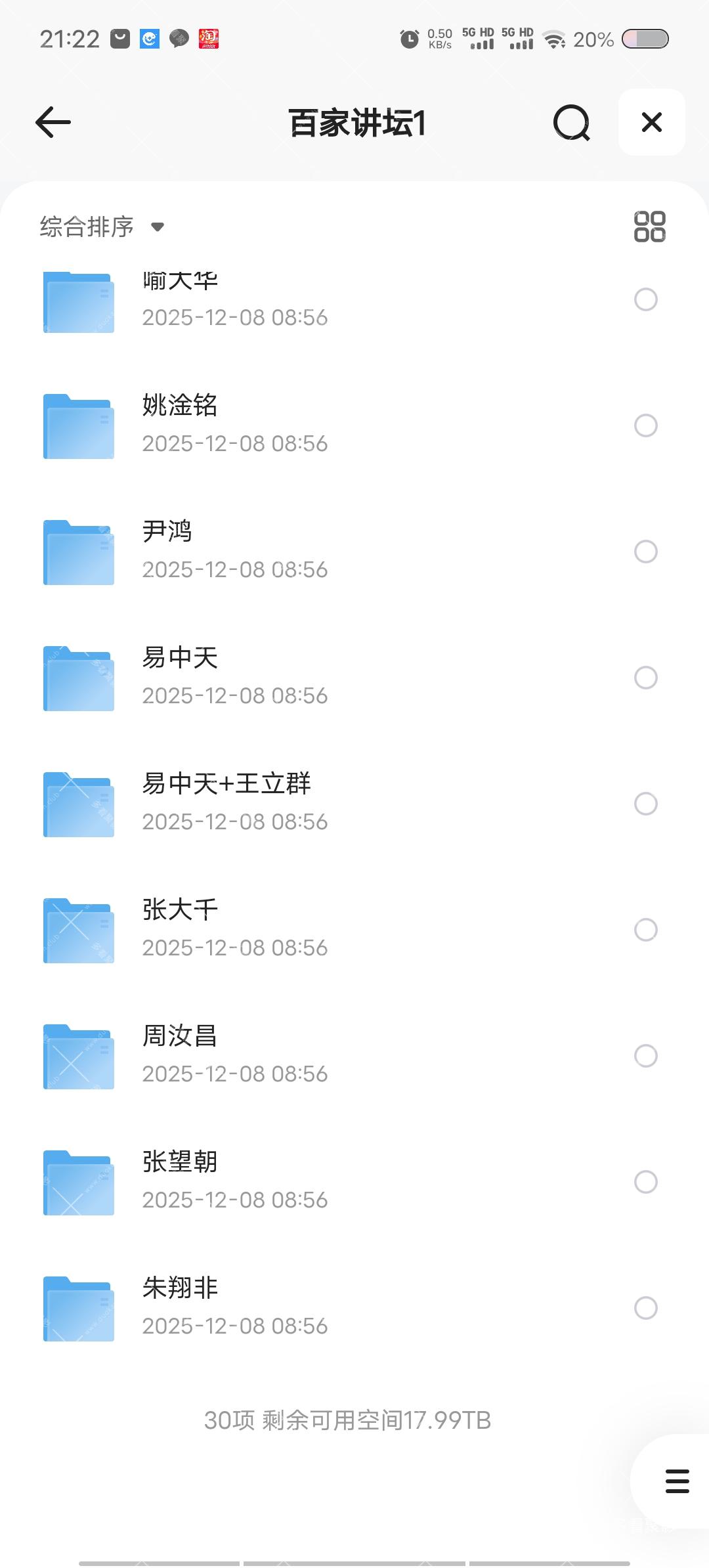The width and height of the screenshot is (709, 1568).
Task: Open the 朱翔非 folder icon
Action: [x=77, y=1309]
